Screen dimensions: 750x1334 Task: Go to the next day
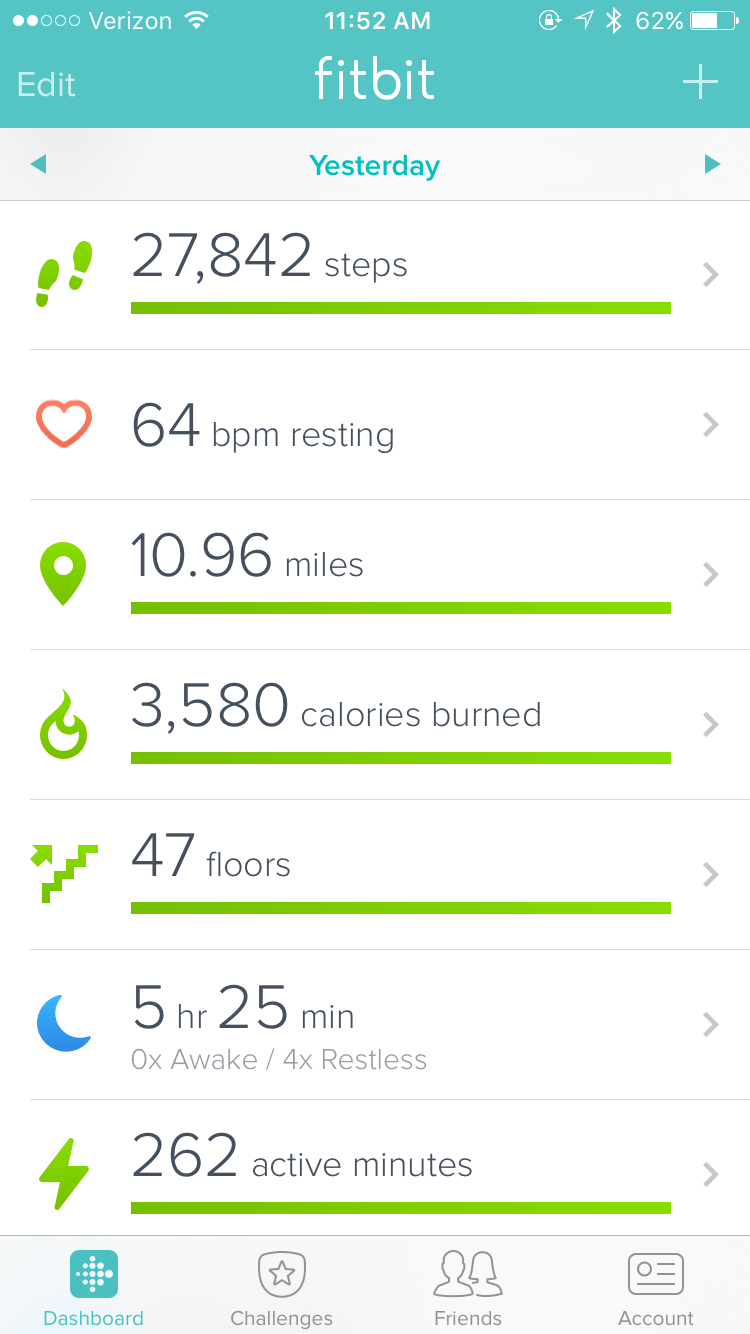[x=712, y=164]
